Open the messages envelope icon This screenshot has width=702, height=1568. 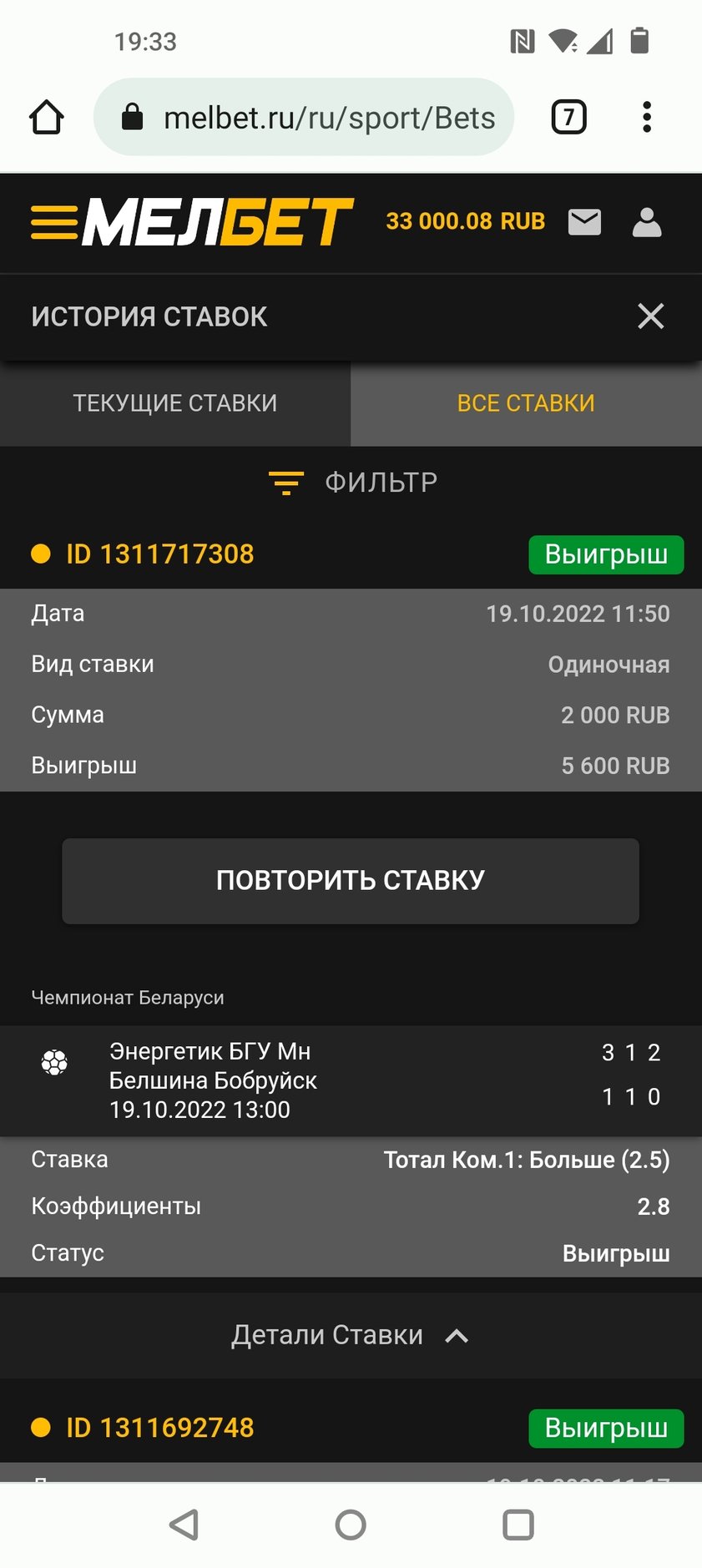pos(584,222)
